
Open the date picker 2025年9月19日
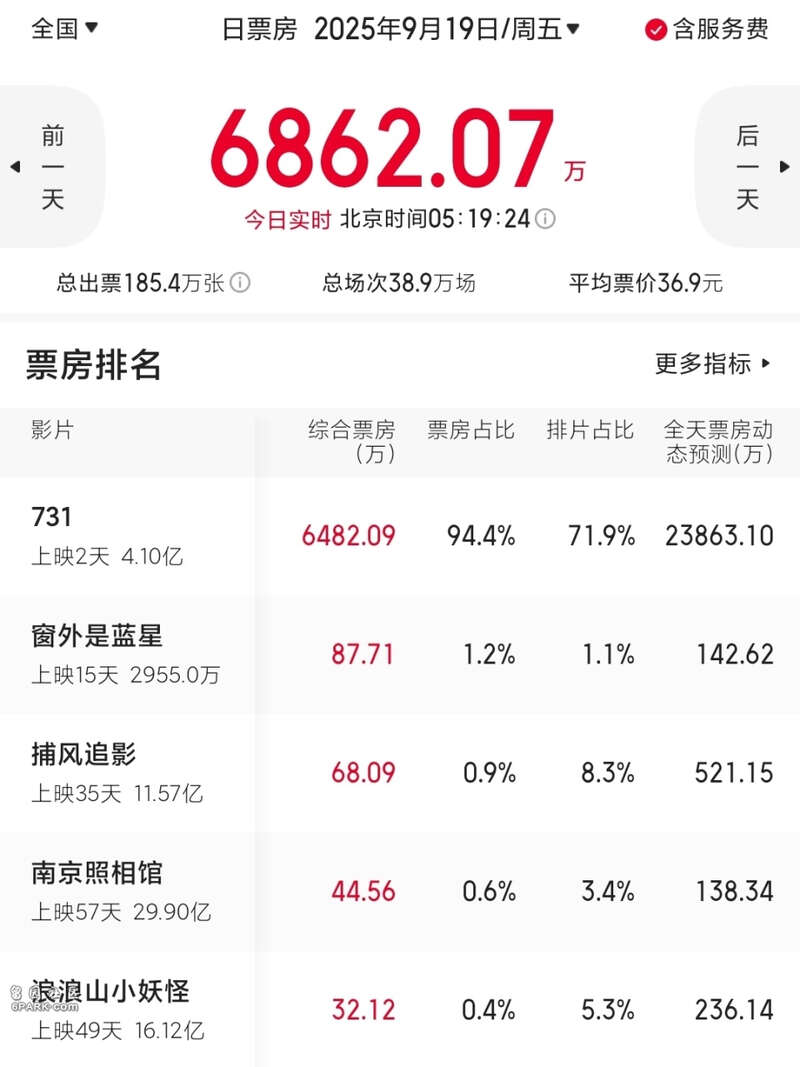pyautogui.click(x=446, y=29)
